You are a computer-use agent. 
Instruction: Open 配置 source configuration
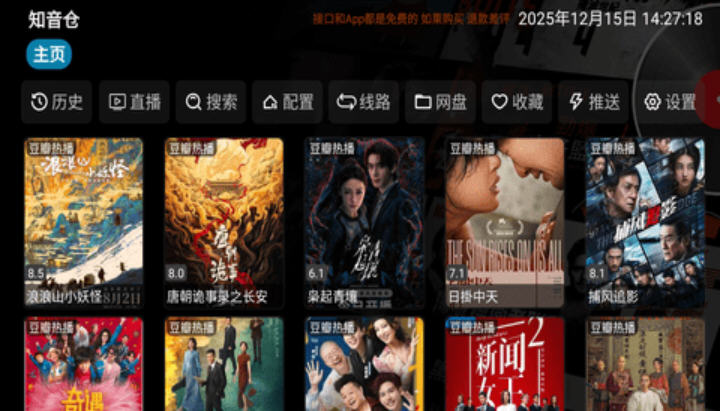pyautogui.click(x=287, y=102)
